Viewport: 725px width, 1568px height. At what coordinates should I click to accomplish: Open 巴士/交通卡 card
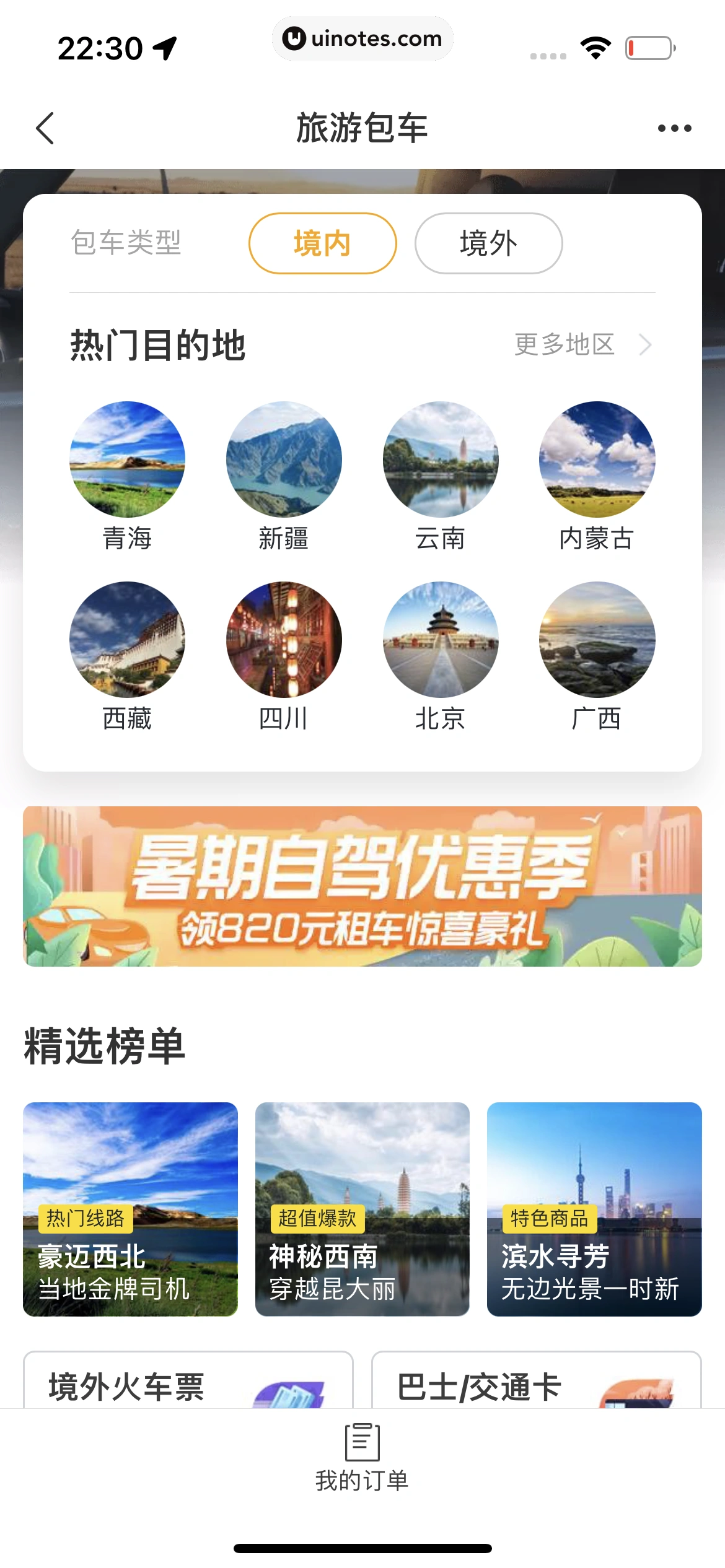(x=536, y=1382)
